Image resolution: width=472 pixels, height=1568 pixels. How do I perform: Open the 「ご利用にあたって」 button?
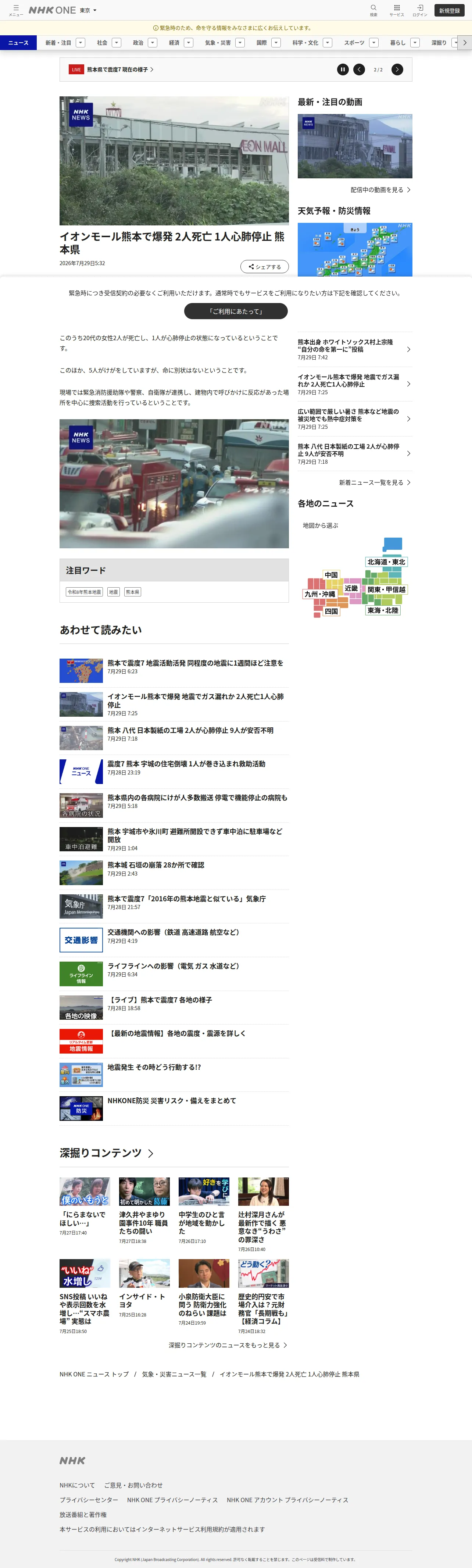[236, 311]
